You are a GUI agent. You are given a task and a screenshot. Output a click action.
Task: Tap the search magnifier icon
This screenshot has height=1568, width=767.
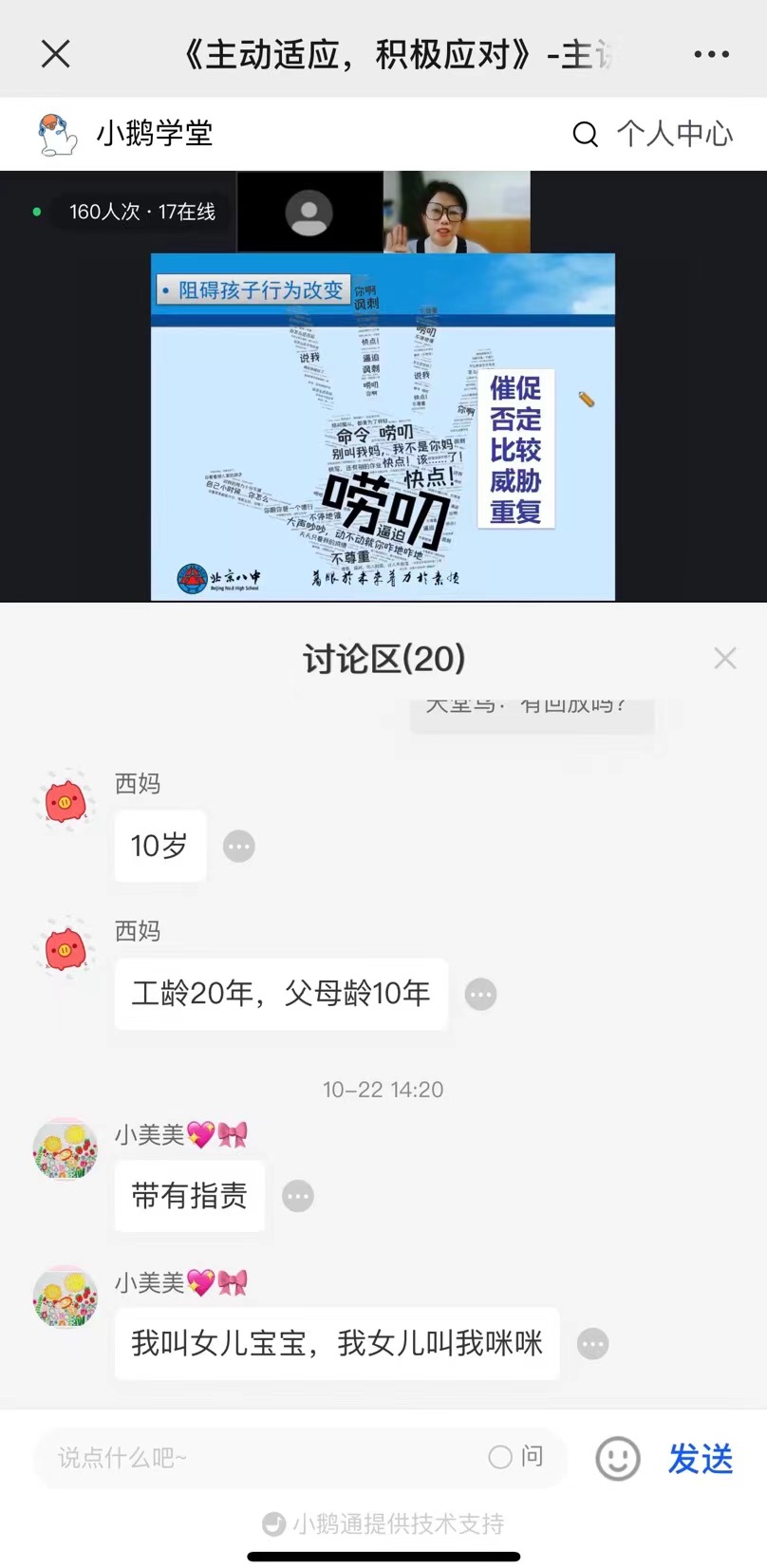[586, 135]
